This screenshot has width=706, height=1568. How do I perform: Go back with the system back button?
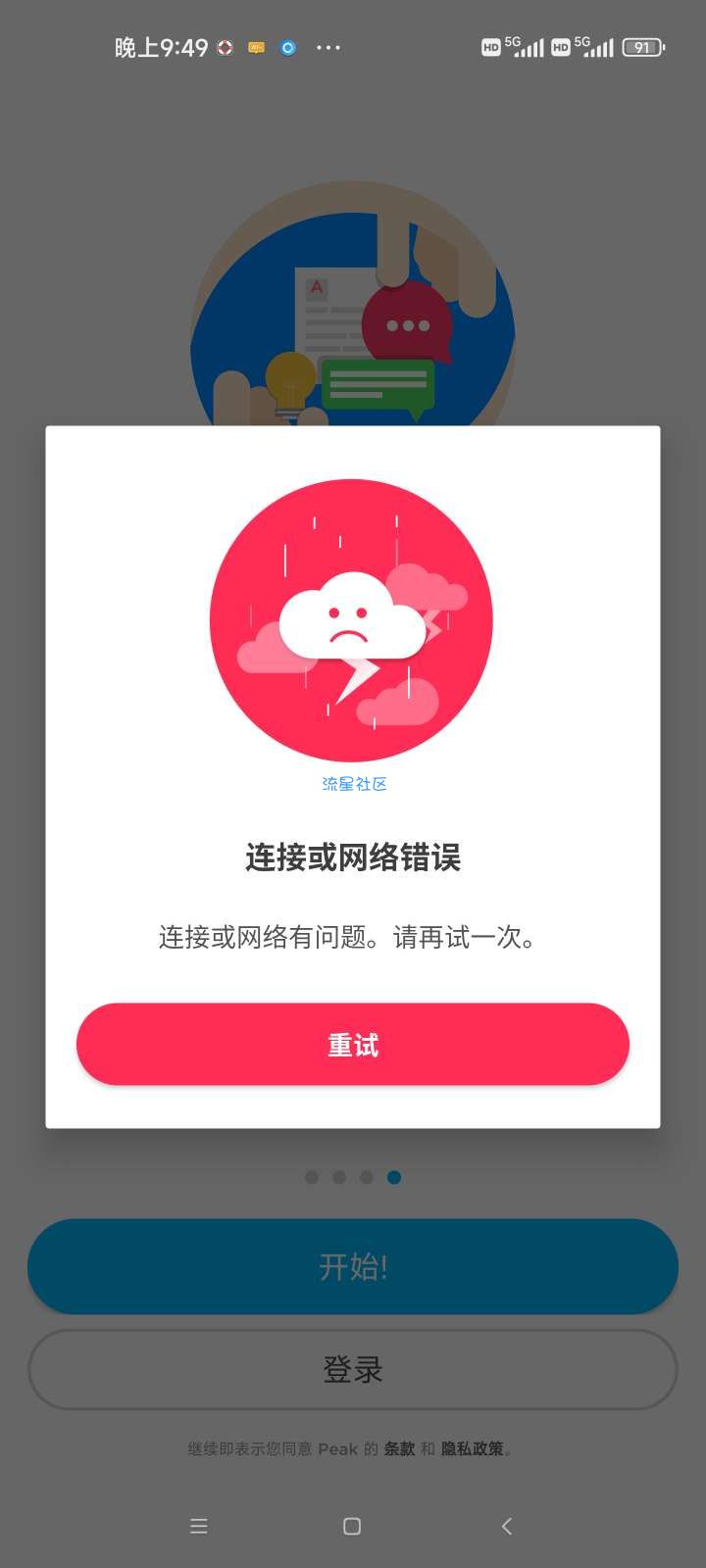(x=506, y=1526)
